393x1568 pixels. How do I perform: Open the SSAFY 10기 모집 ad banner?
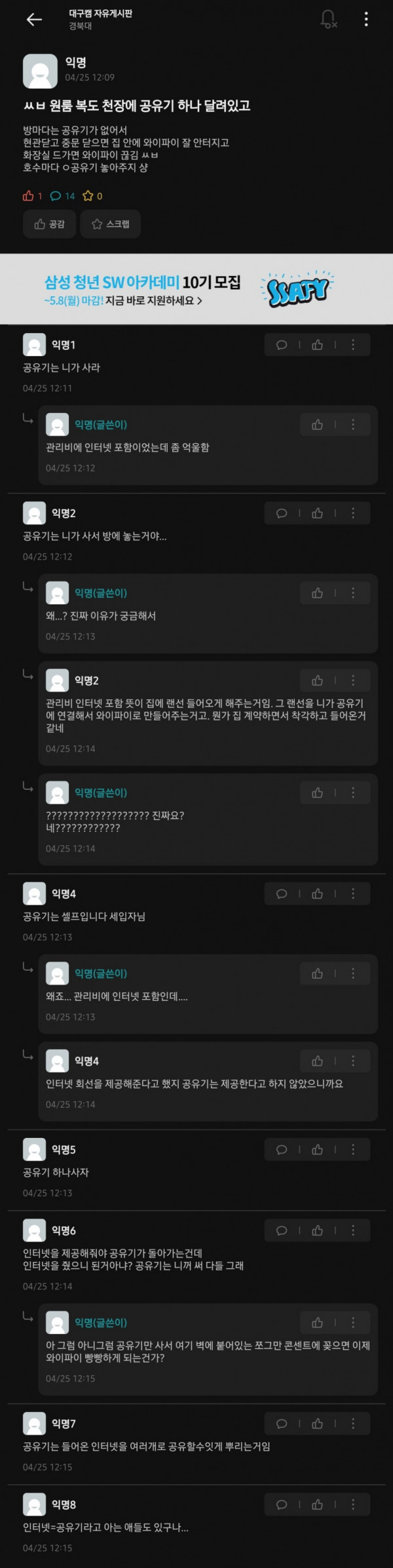pos(196,289)
